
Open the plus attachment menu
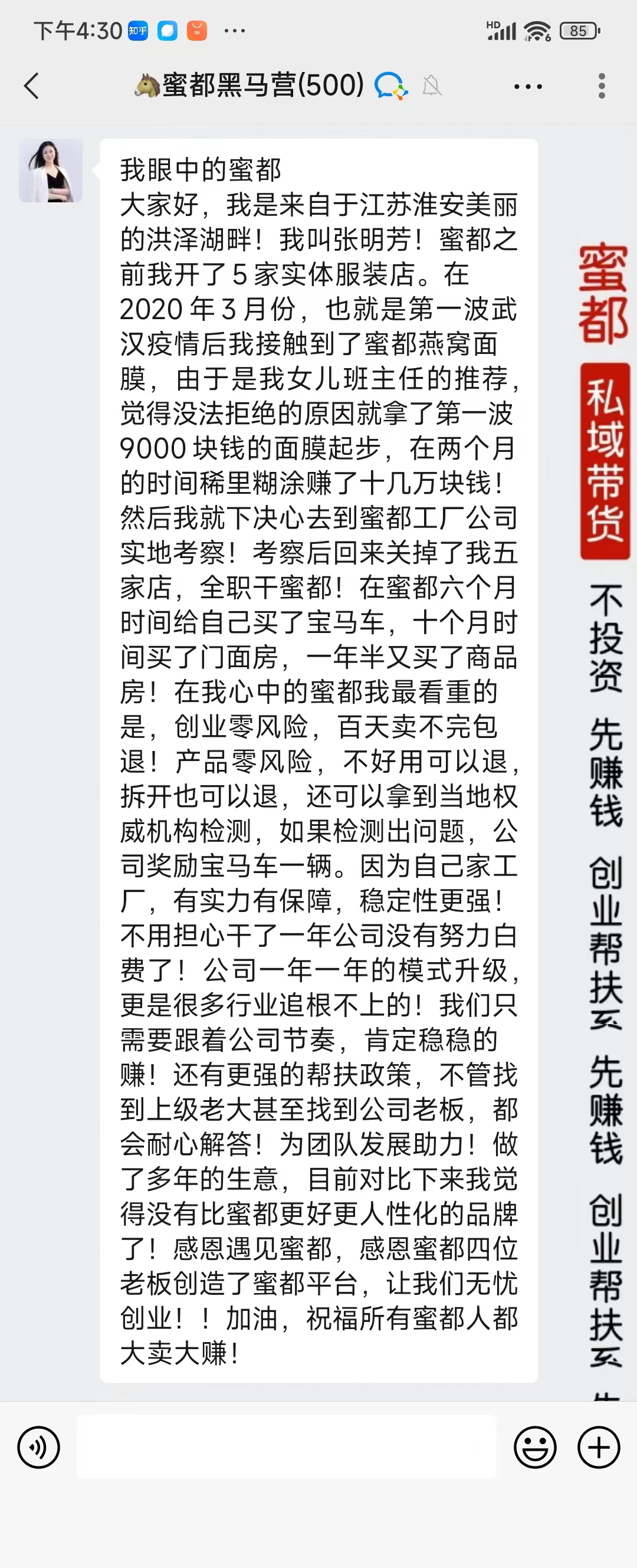pyautogui.click(x=599, y=1448)
